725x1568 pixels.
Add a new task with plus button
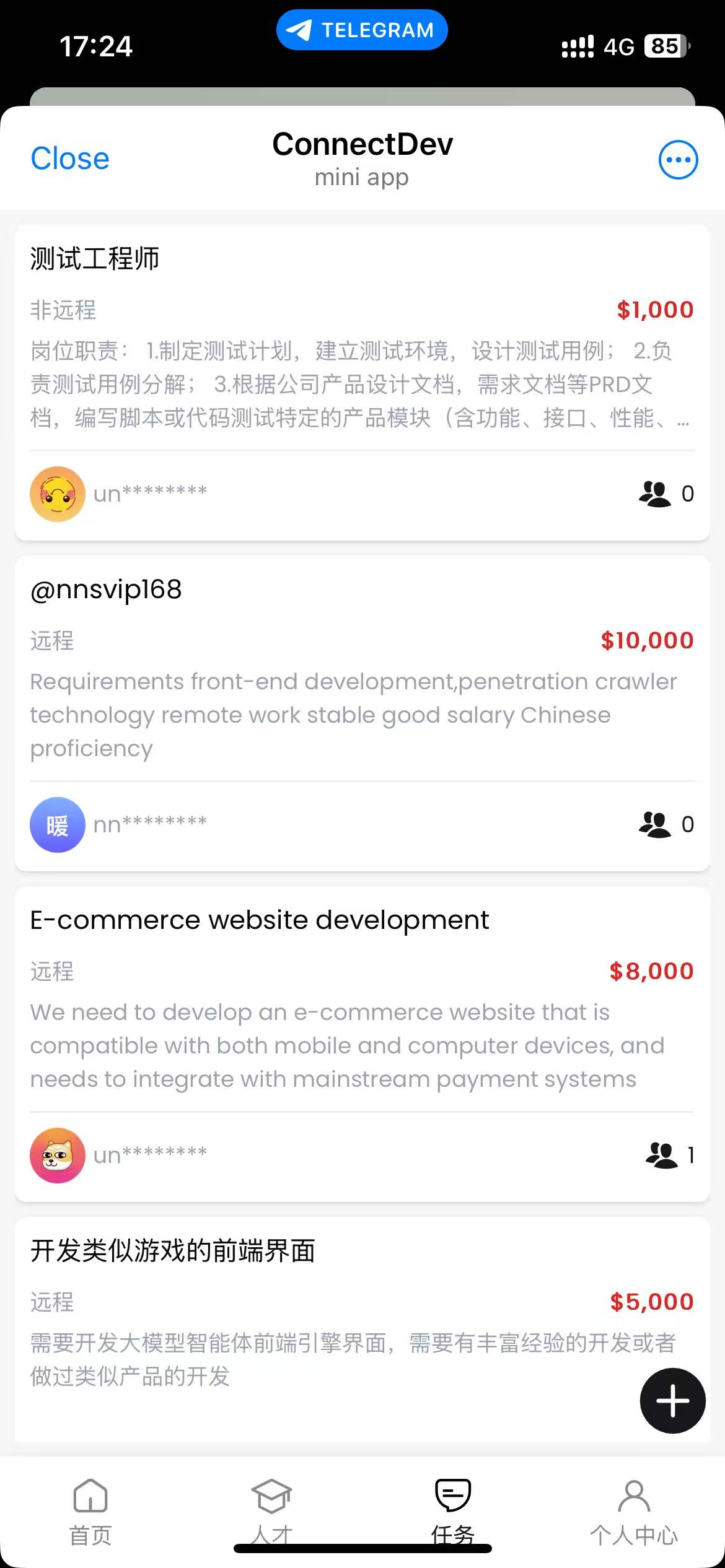pyautogui.click(x=672, y=1401)
